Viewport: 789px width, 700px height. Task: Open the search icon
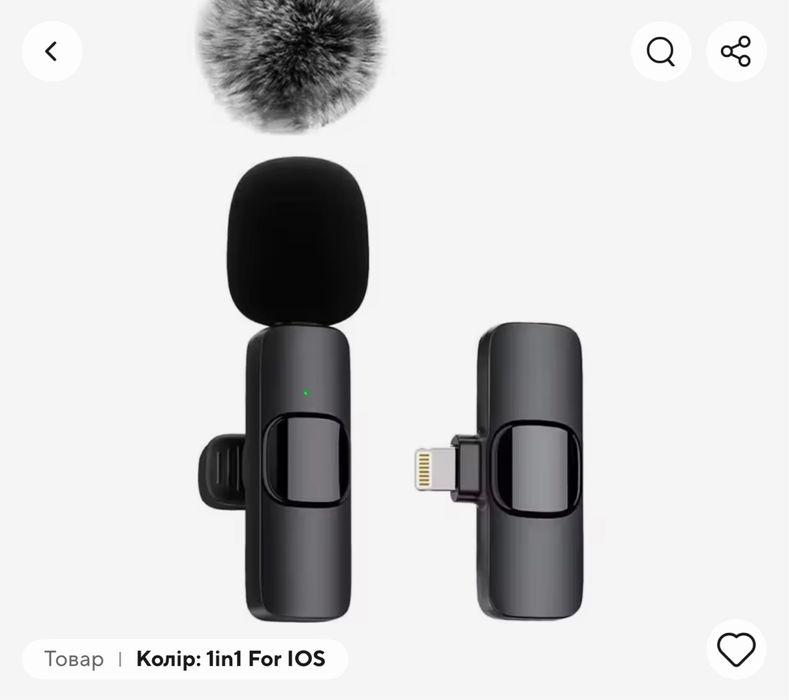click(x=660, y=51)
